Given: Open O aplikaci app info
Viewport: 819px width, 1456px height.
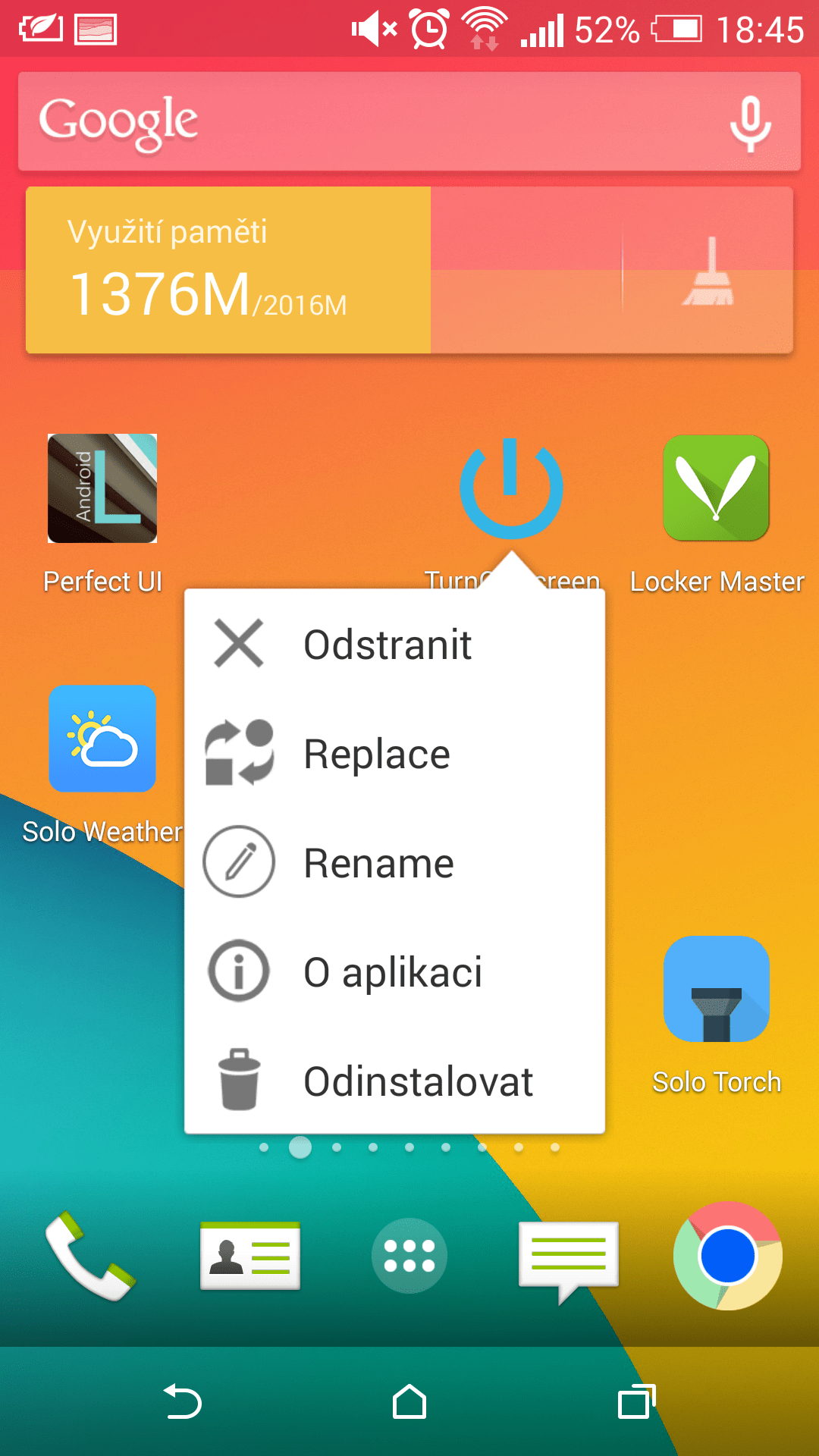Looking at the screenshot, I should (x=394, y=972).
